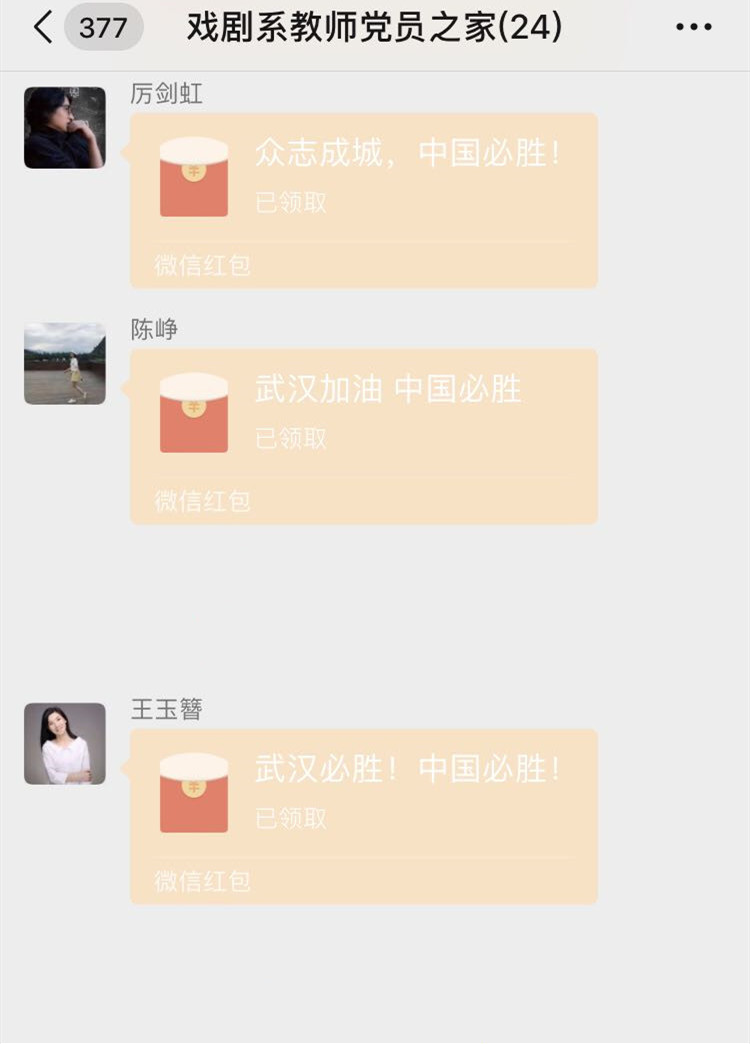Open red packet 武汉必胜！中国必胜！
The height and width of the screenshot is (1044, 750).
pos(364,816)
